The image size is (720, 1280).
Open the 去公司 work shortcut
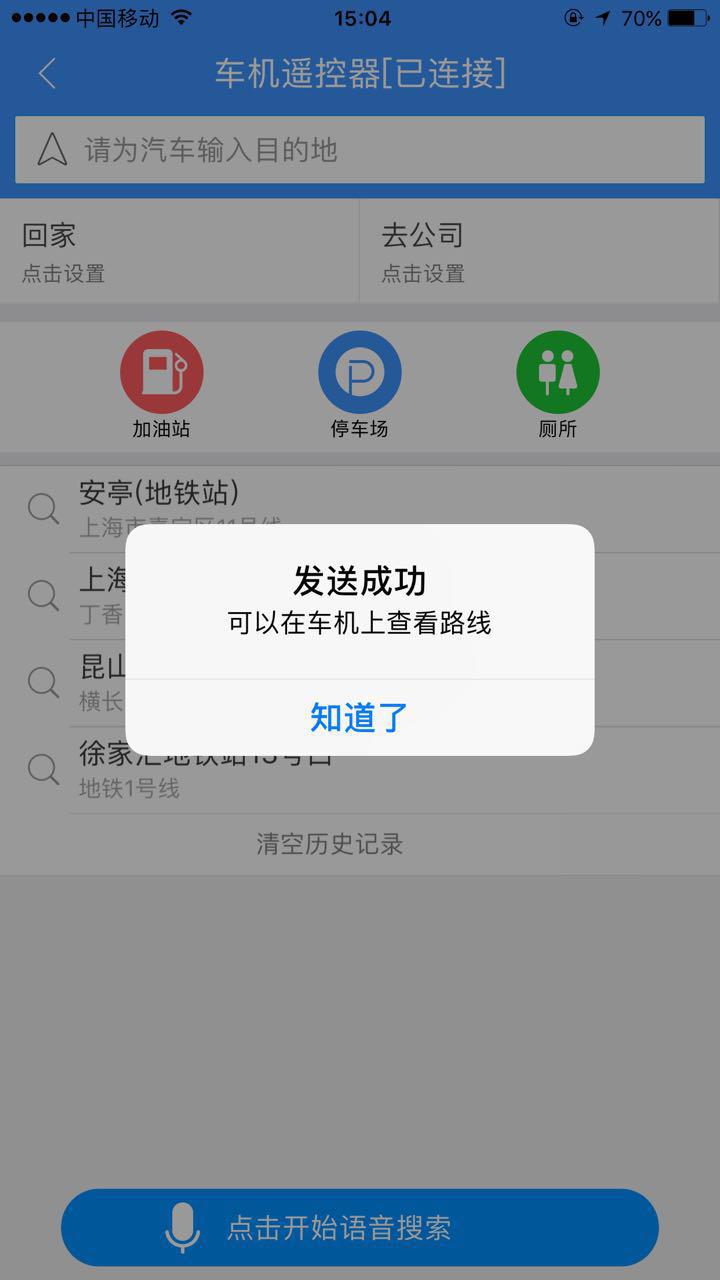pyautogui.click(x=540, y=252)
